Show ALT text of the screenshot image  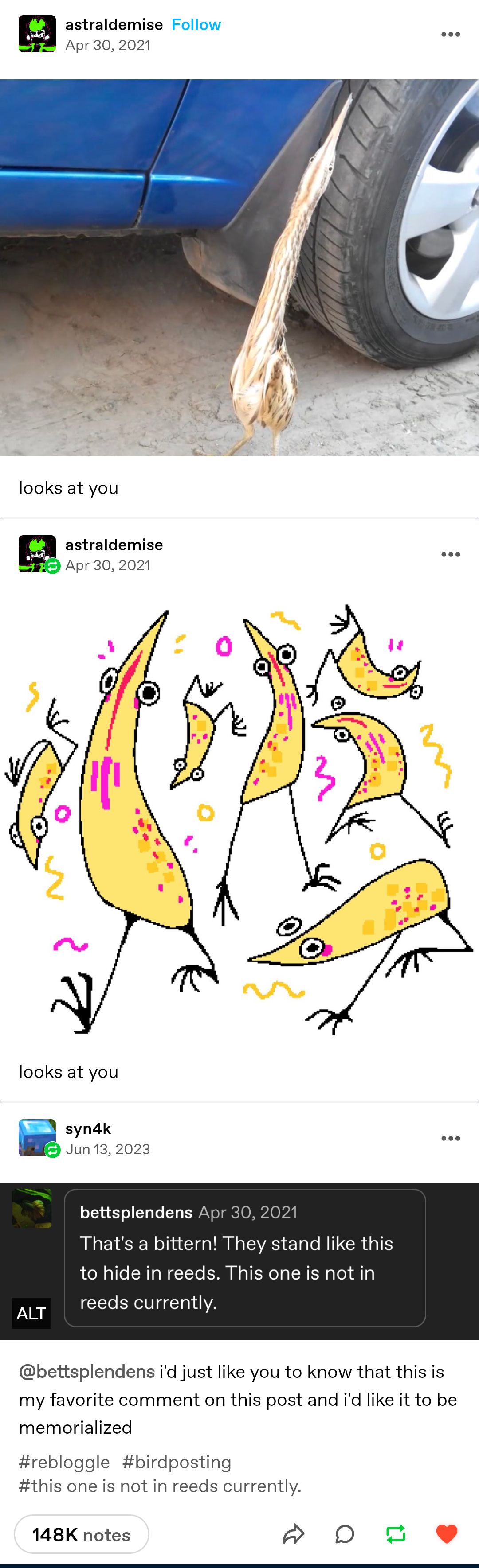coord(31,1313)
